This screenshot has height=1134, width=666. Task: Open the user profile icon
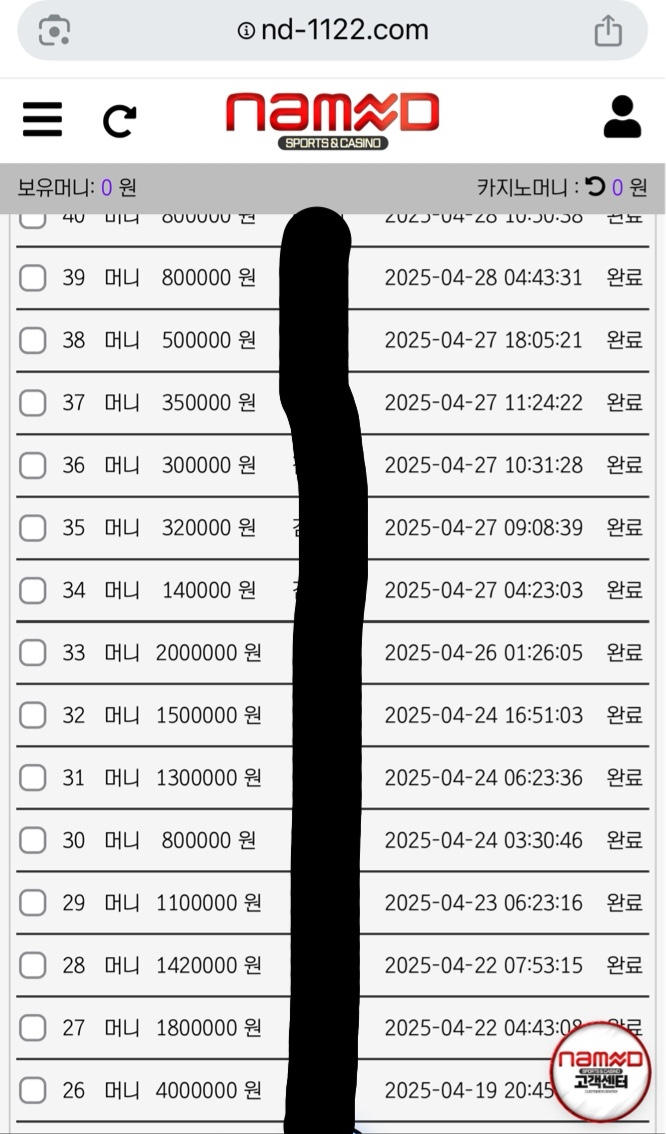(622, 118)
